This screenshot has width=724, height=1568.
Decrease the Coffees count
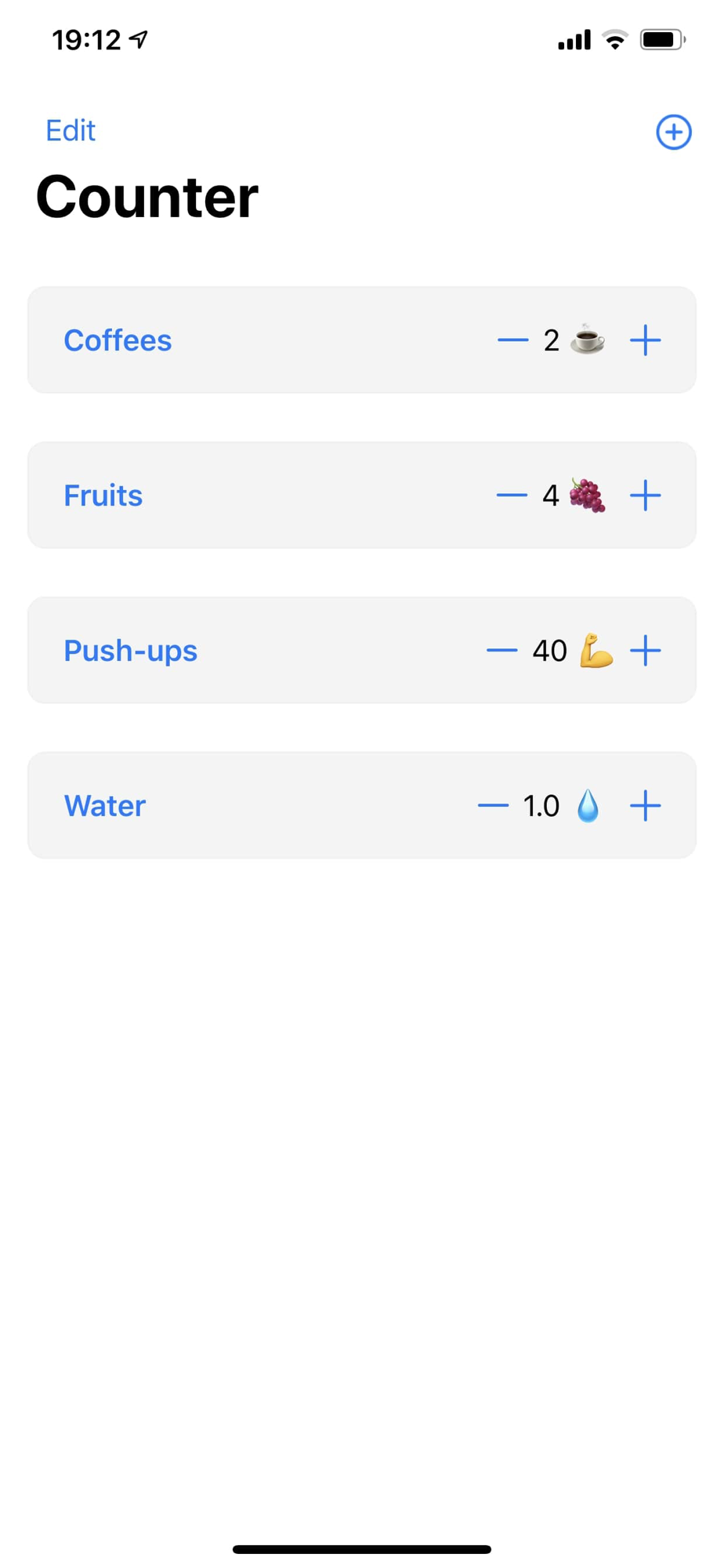click(x=512, y=340)
